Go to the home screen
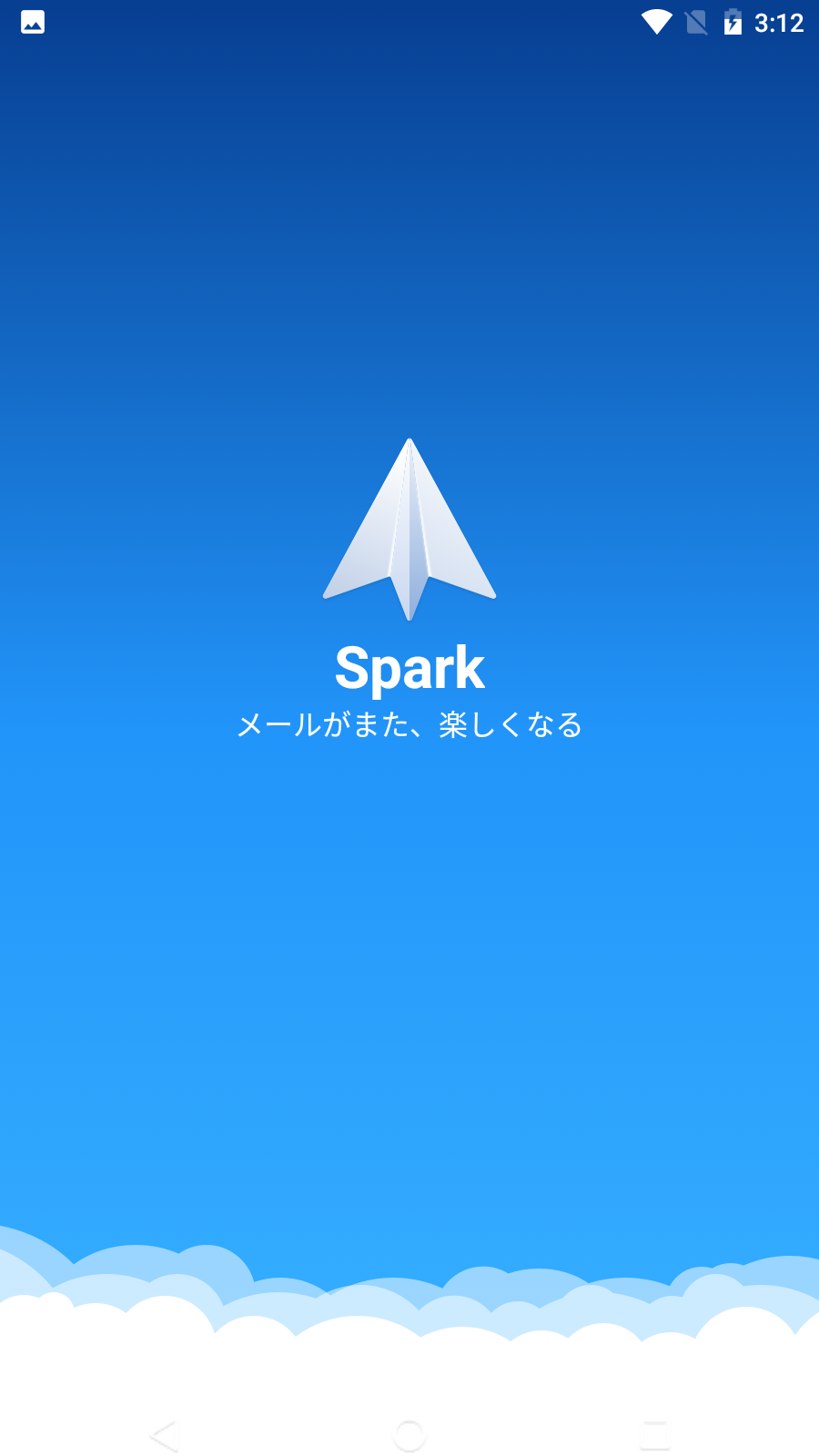The width and height of the screenshot is (819, 1456). [409, 1436]
